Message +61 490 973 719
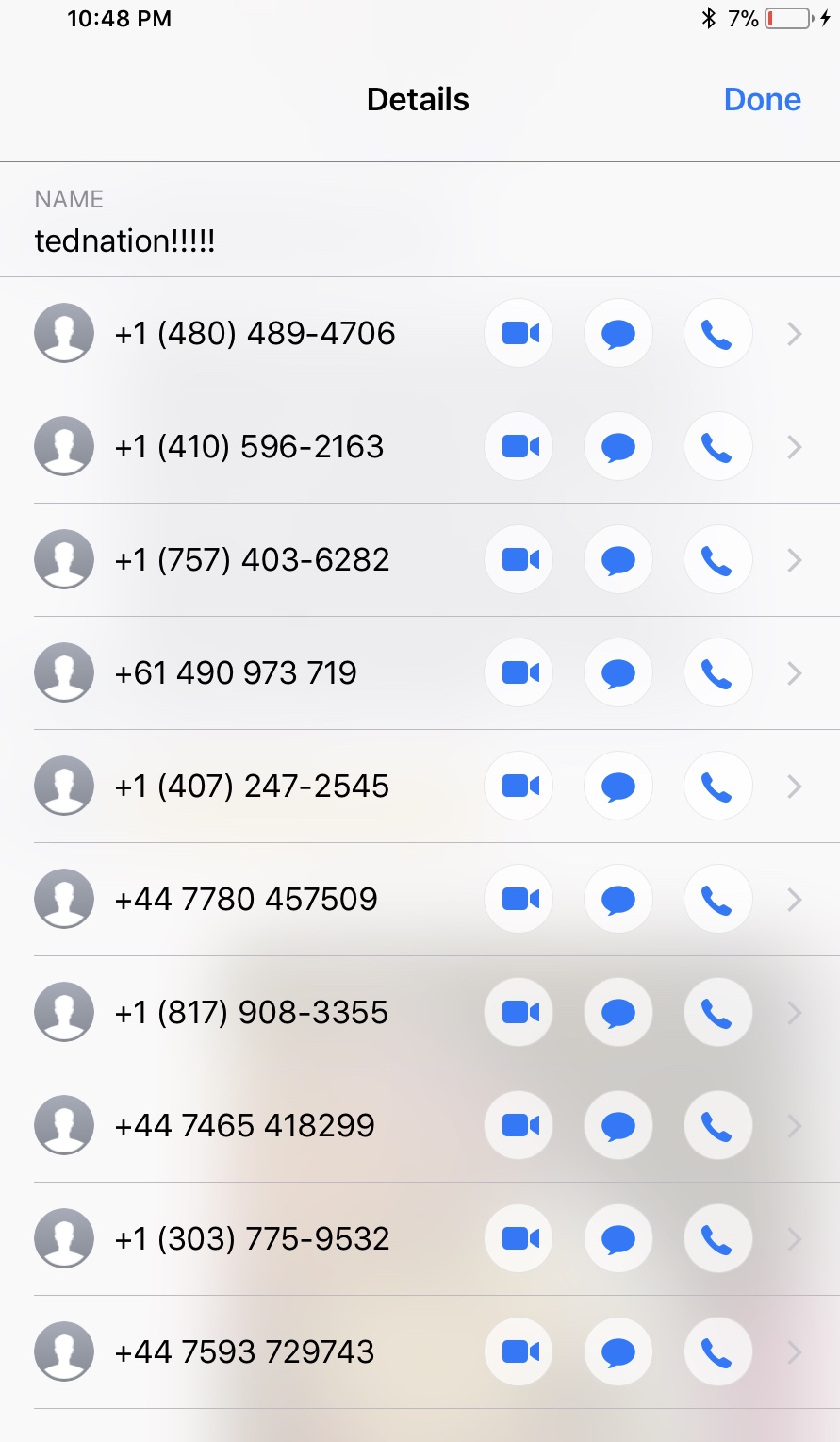840x1442 pixels. (x=618, y=673)
